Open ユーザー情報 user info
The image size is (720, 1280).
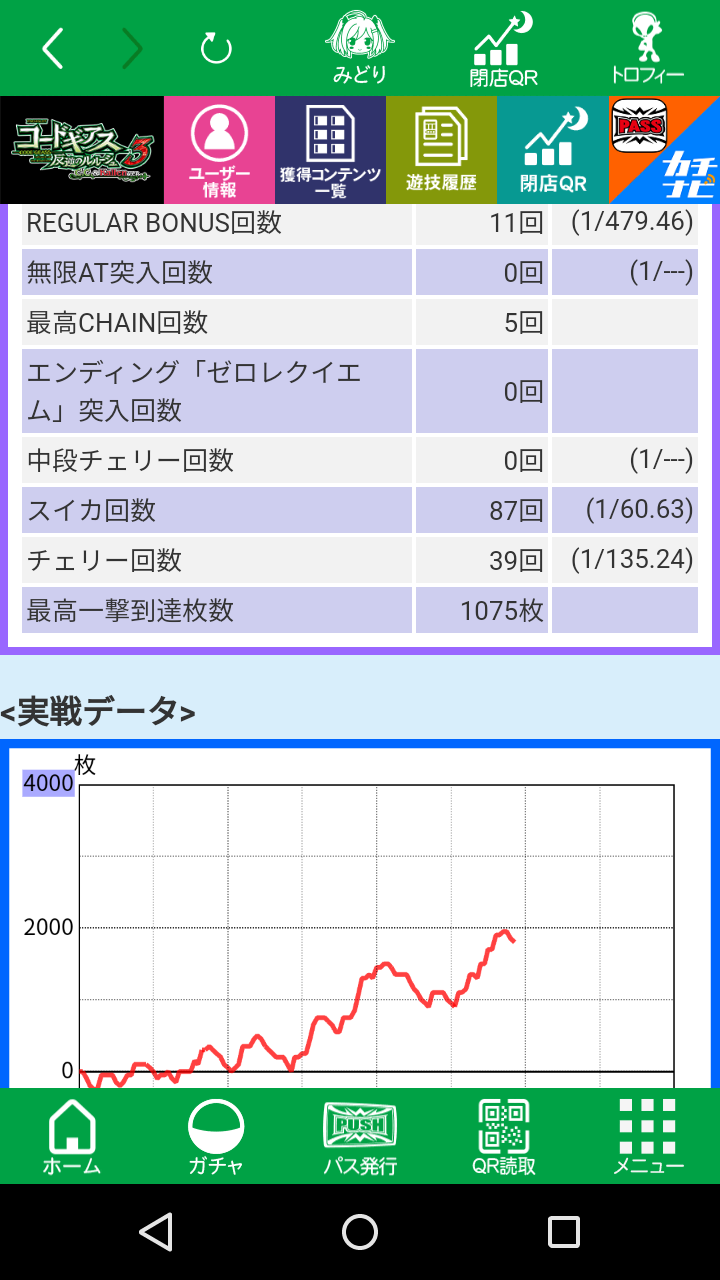pyautogui.click(x=219, y=150)
